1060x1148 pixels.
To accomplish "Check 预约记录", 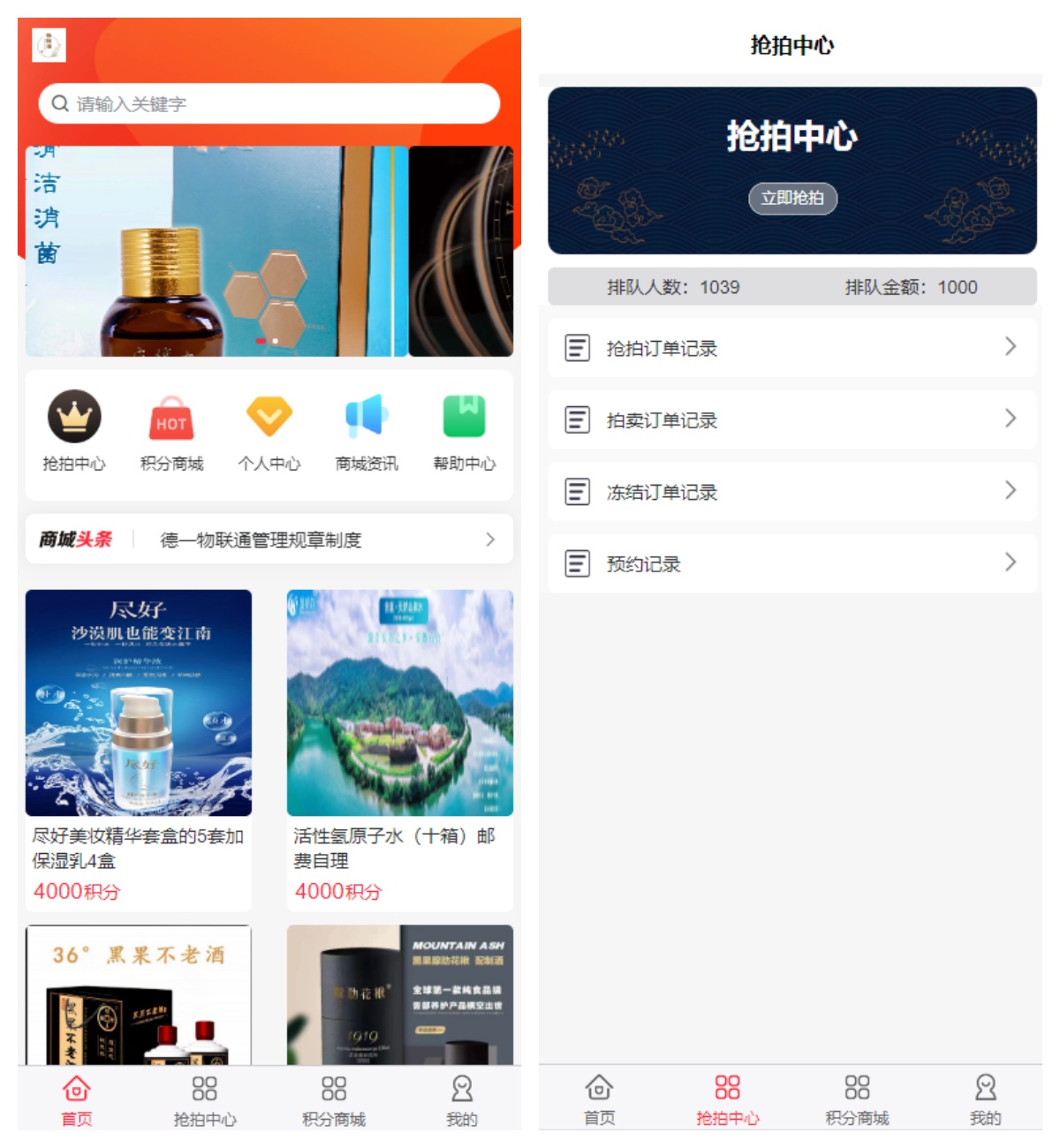I will 791,563.
